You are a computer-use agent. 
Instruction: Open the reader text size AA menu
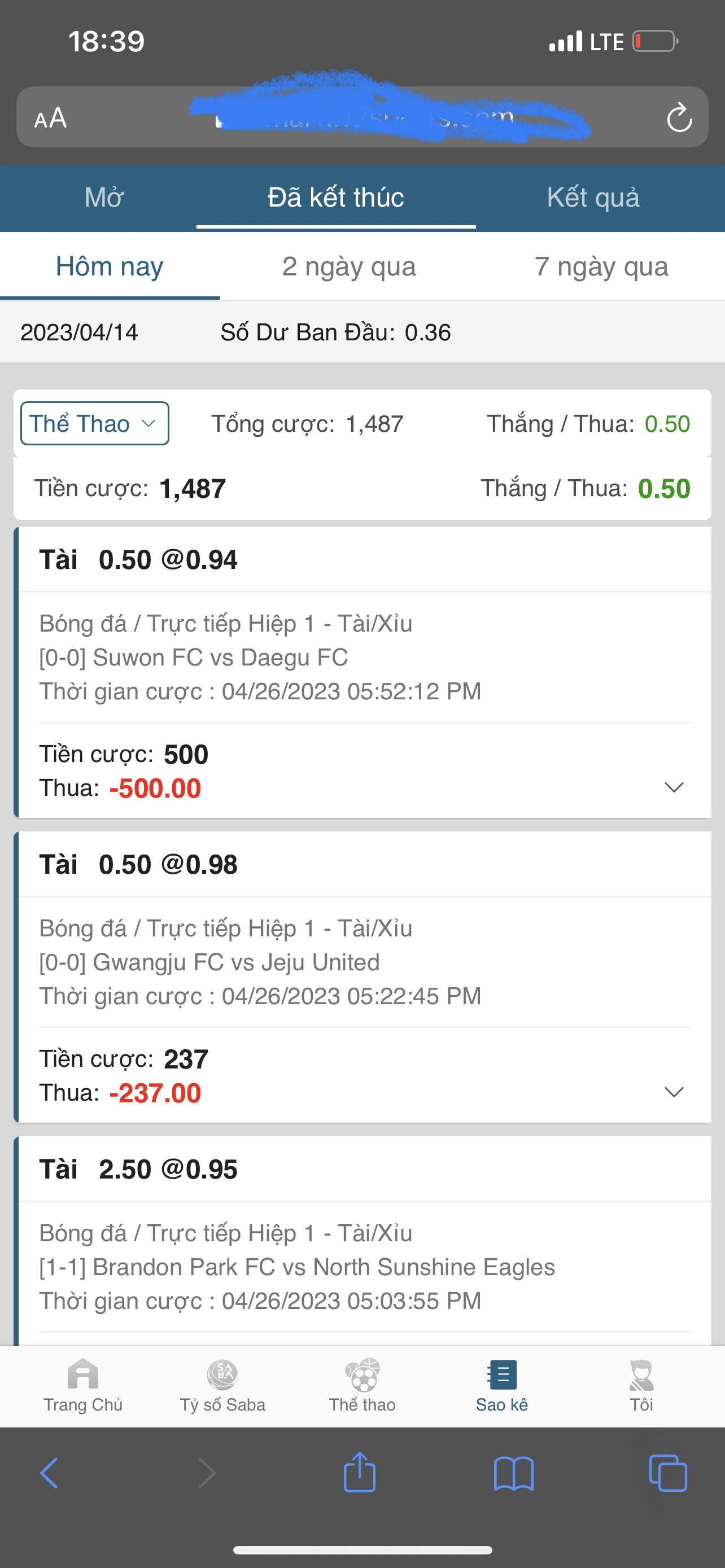click(50, 118)
